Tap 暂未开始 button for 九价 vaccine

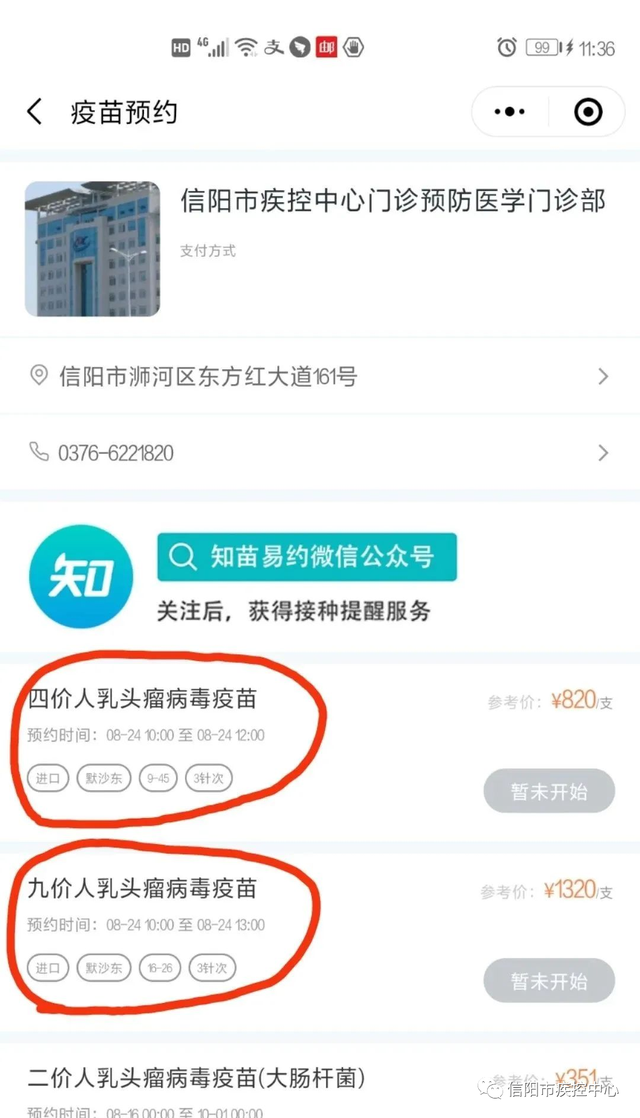tap(549, 981)
